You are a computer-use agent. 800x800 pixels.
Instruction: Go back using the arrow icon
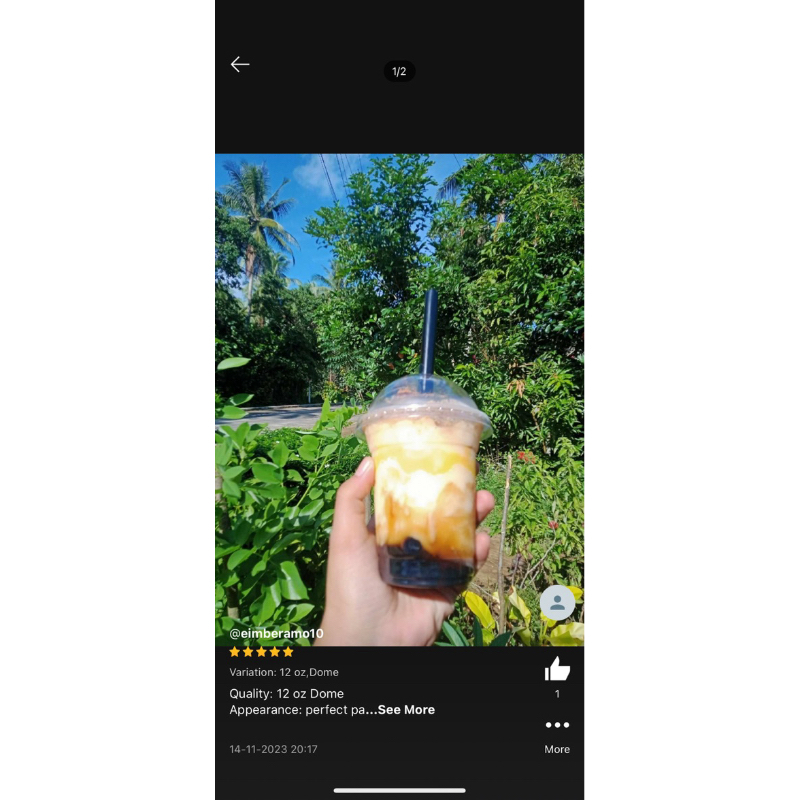240,64
